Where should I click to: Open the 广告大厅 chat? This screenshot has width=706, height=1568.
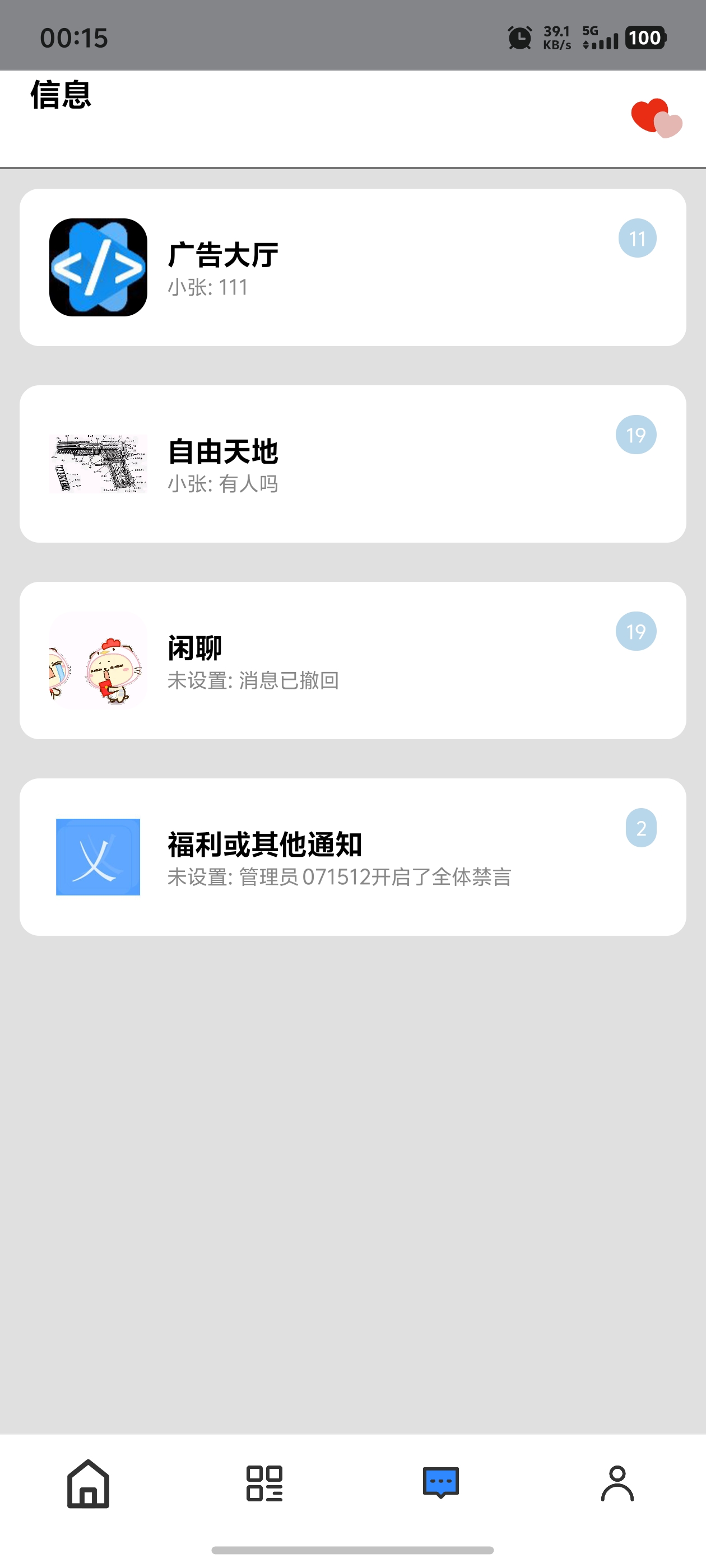(x=352, y=267)
